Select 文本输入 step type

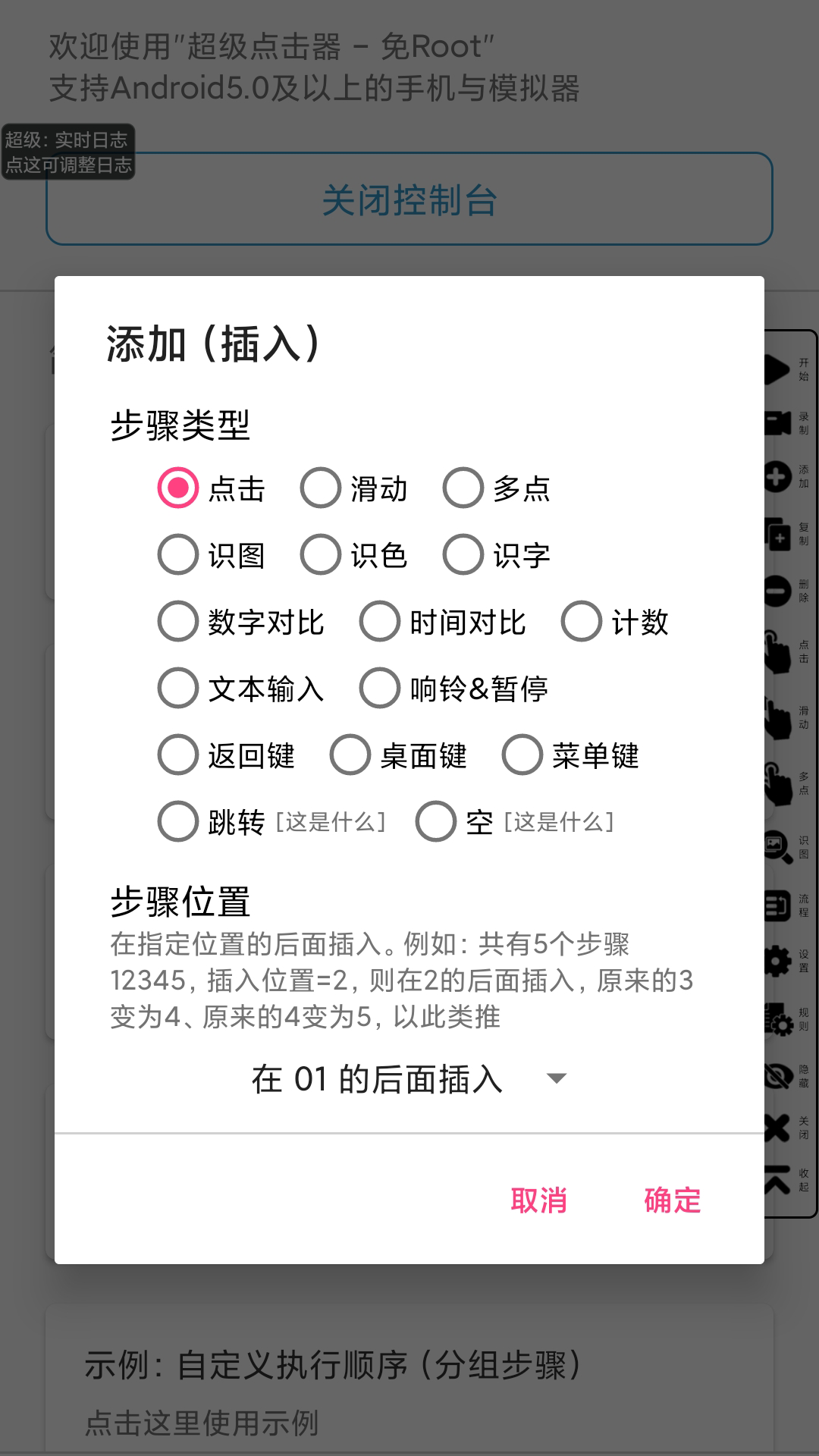[x=178, y=689]
